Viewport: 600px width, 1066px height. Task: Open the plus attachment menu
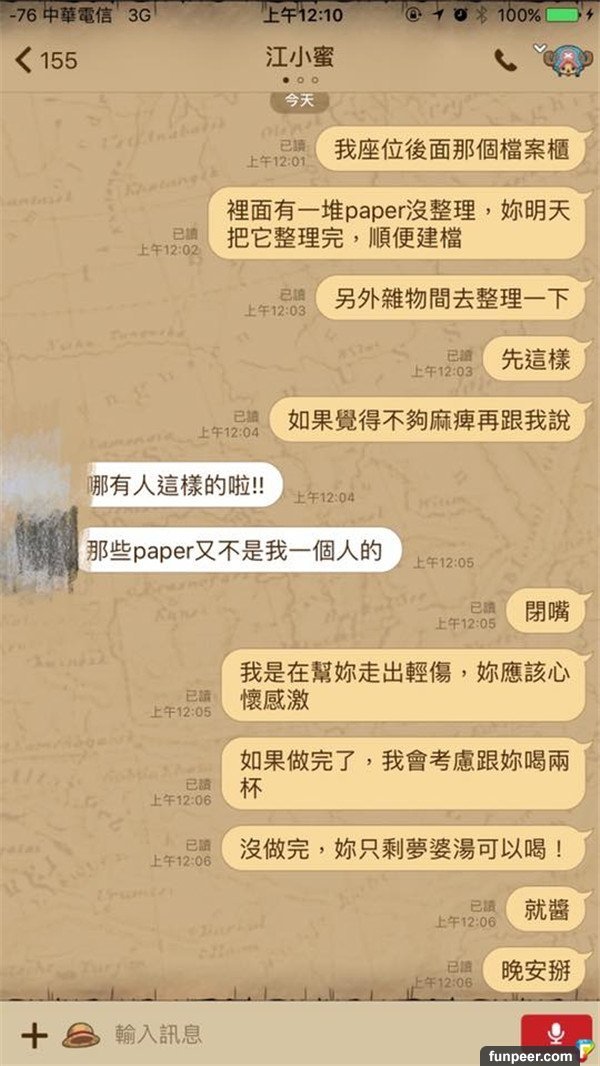(34, 1034)
